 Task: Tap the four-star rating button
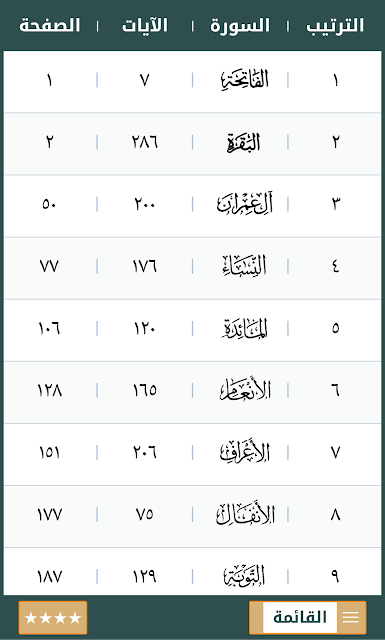(53, 618)
